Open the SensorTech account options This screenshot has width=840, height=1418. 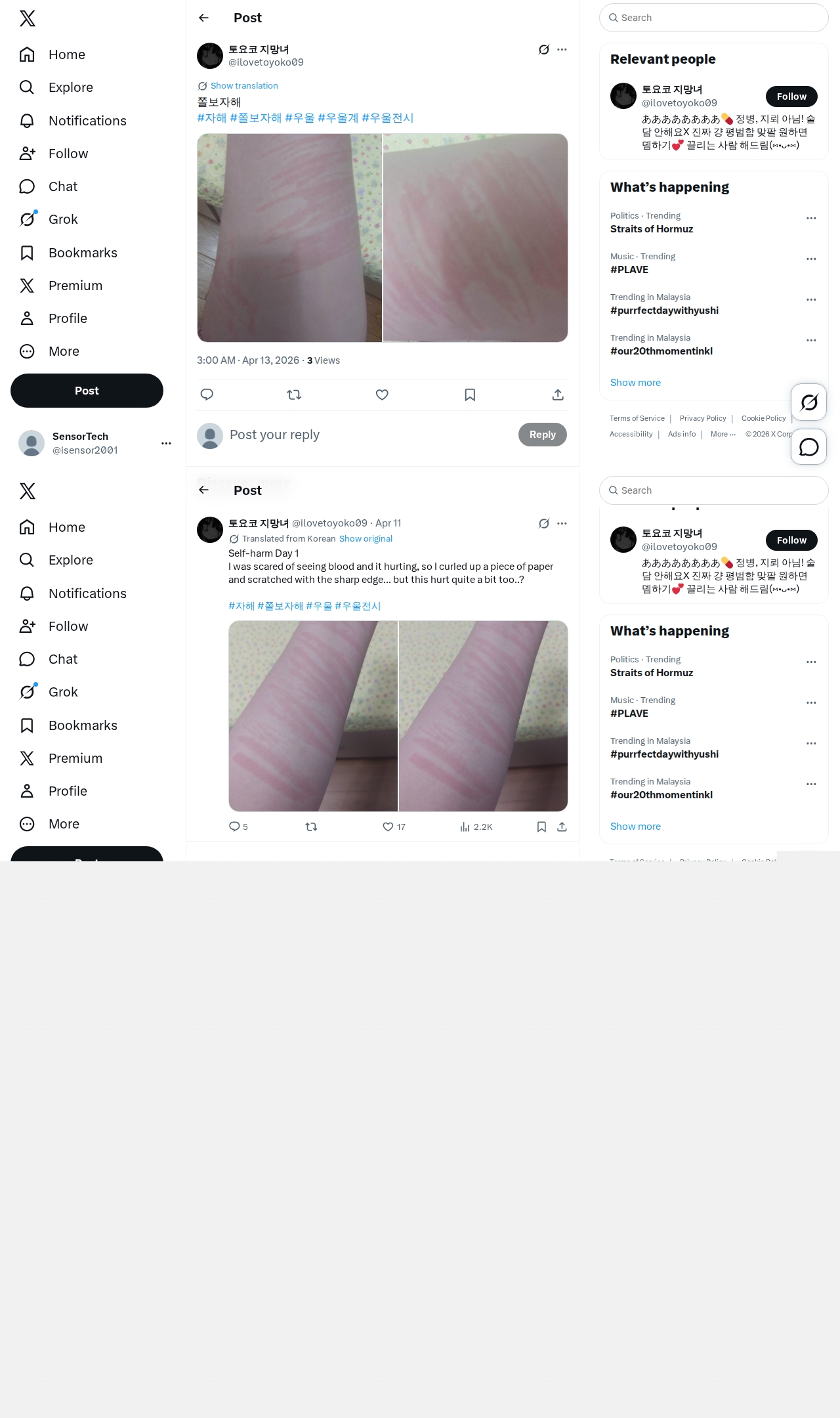[x=166, y=443]
